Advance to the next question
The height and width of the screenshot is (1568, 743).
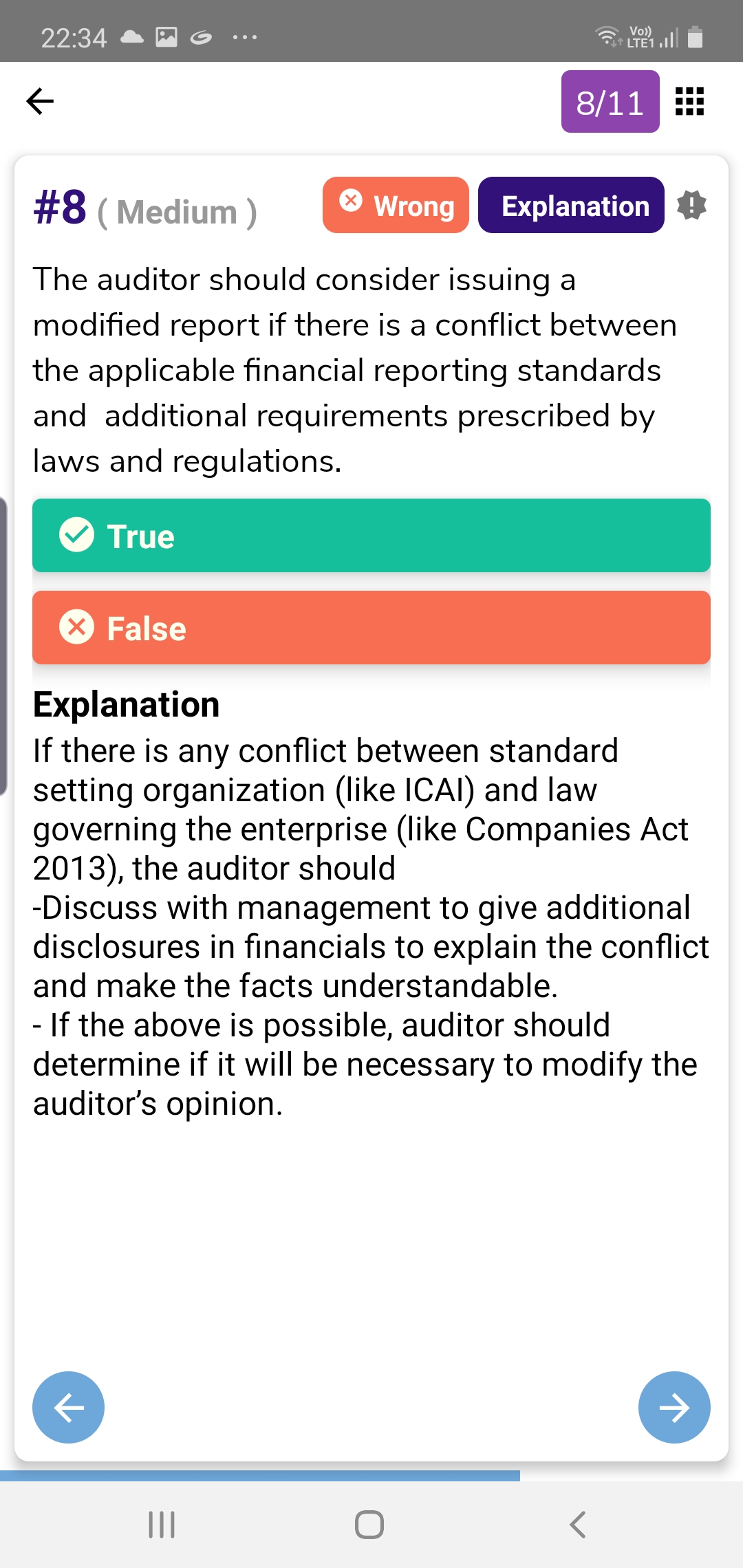[x=674, y=1407]
